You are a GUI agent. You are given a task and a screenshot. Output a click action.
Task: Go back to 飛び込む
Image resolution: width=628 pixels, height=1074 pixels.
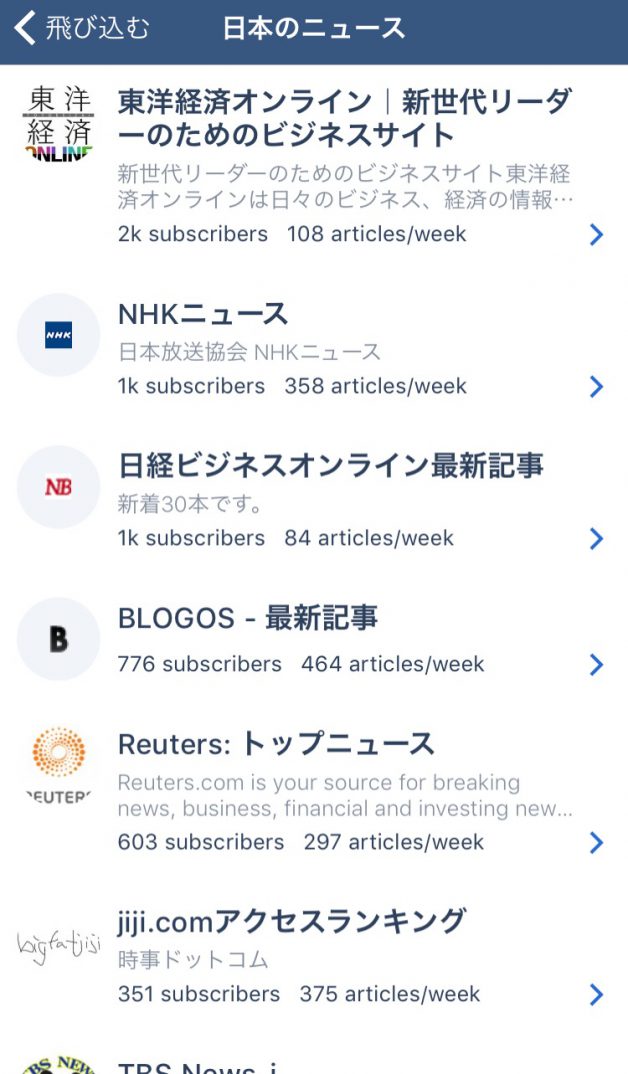point(81,29)
